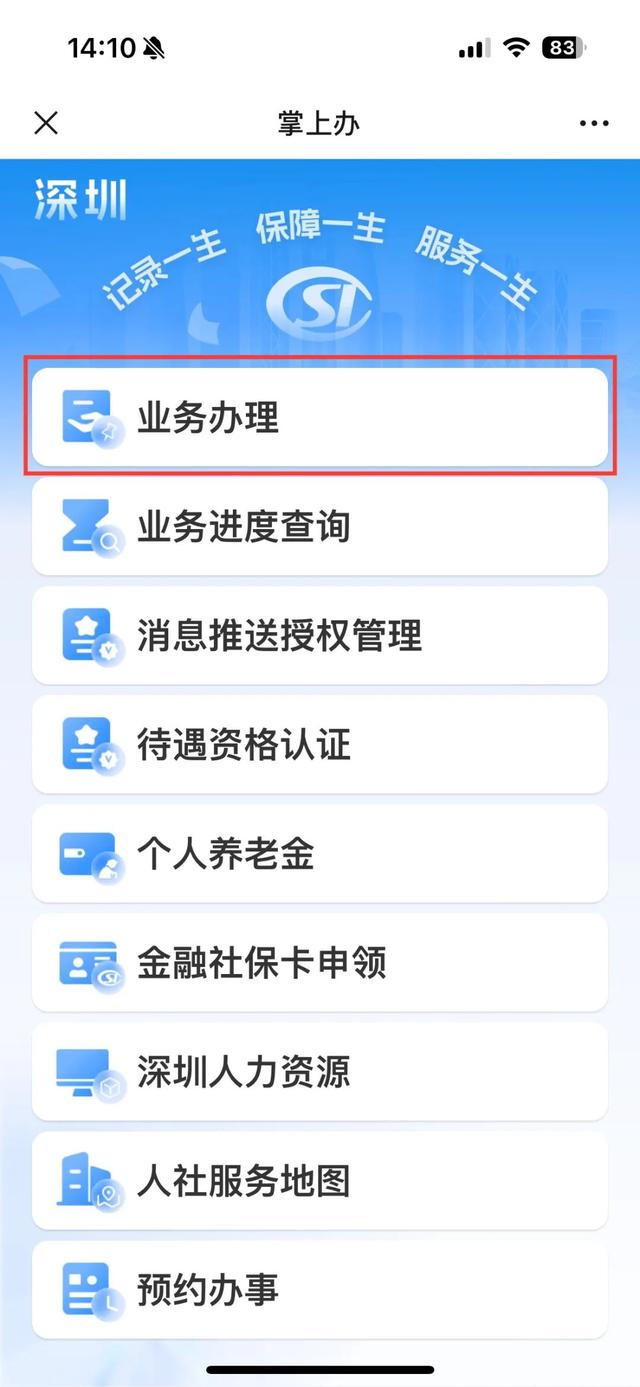The image size is (640, 1387).
Task: Open 个人养老金
Action: click(320, 853)
